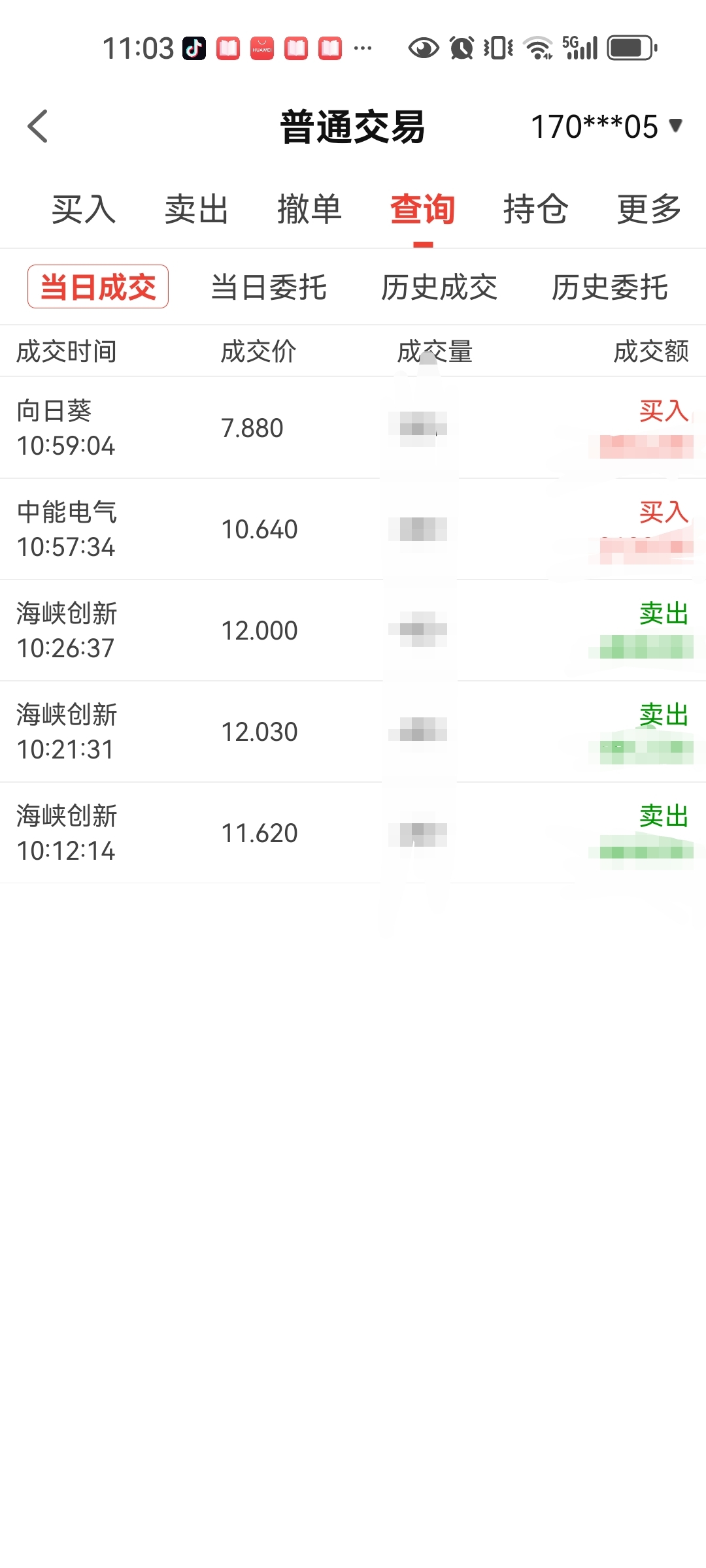Open the 更多 tab
The width and height of the screenshot is (706, 1568).
click(x=649, y=210)
